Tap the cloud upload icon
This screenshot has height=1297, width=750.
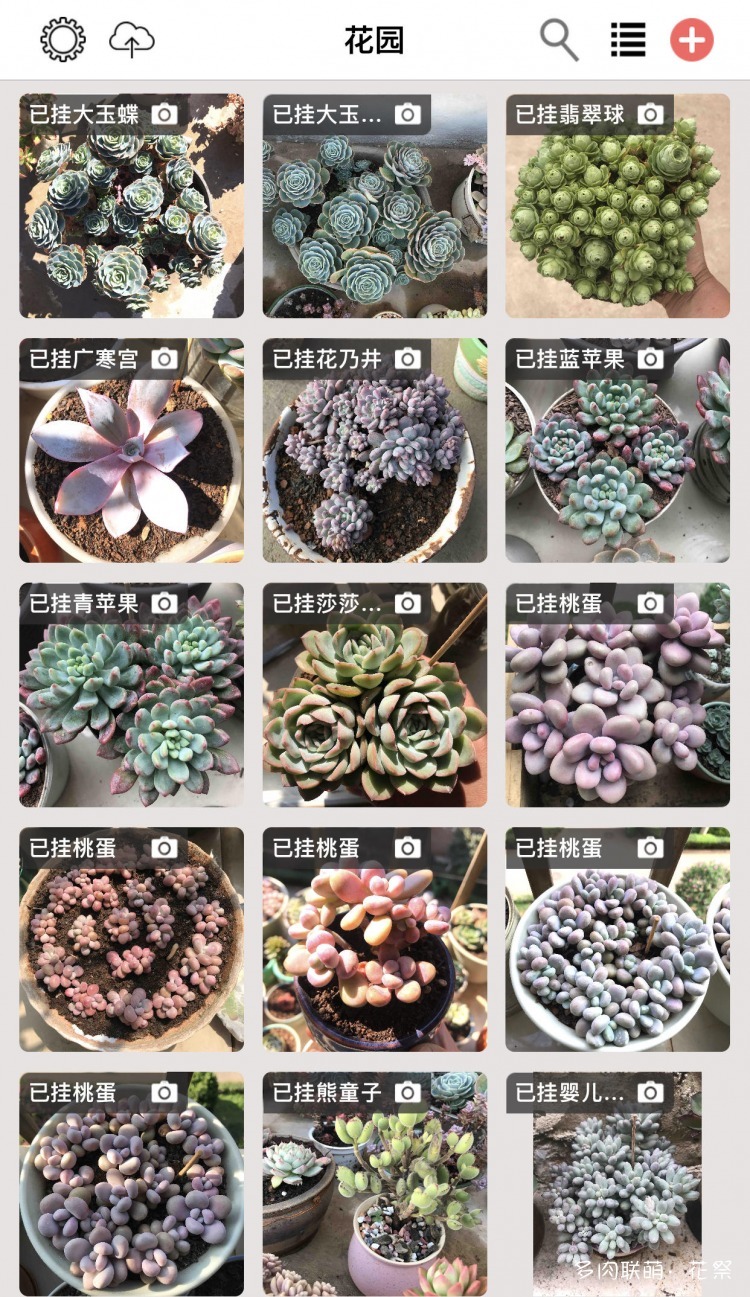pyautogui.click(x=132, y=40)
